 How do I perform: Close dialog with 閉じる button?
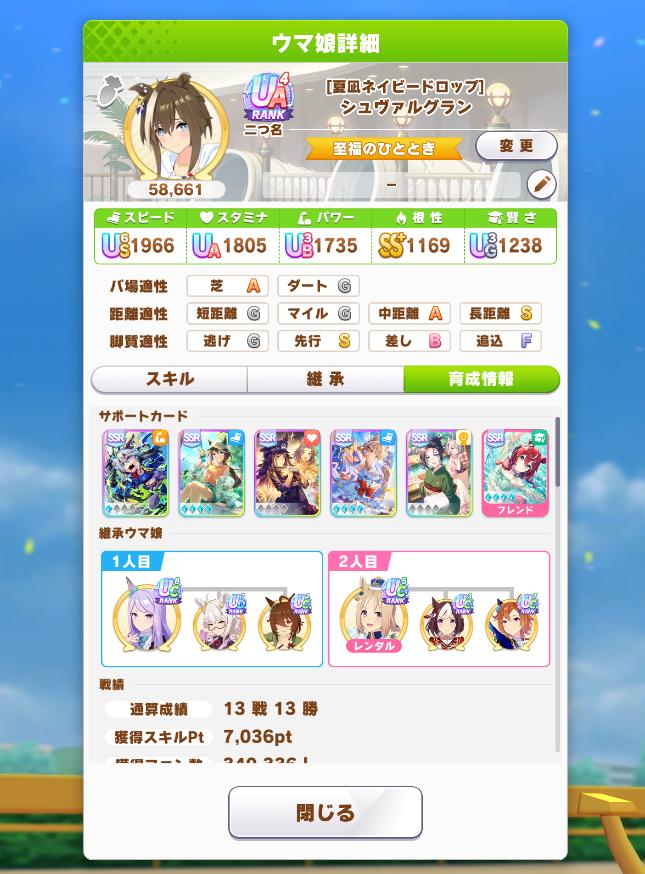(x=325, y=812)
